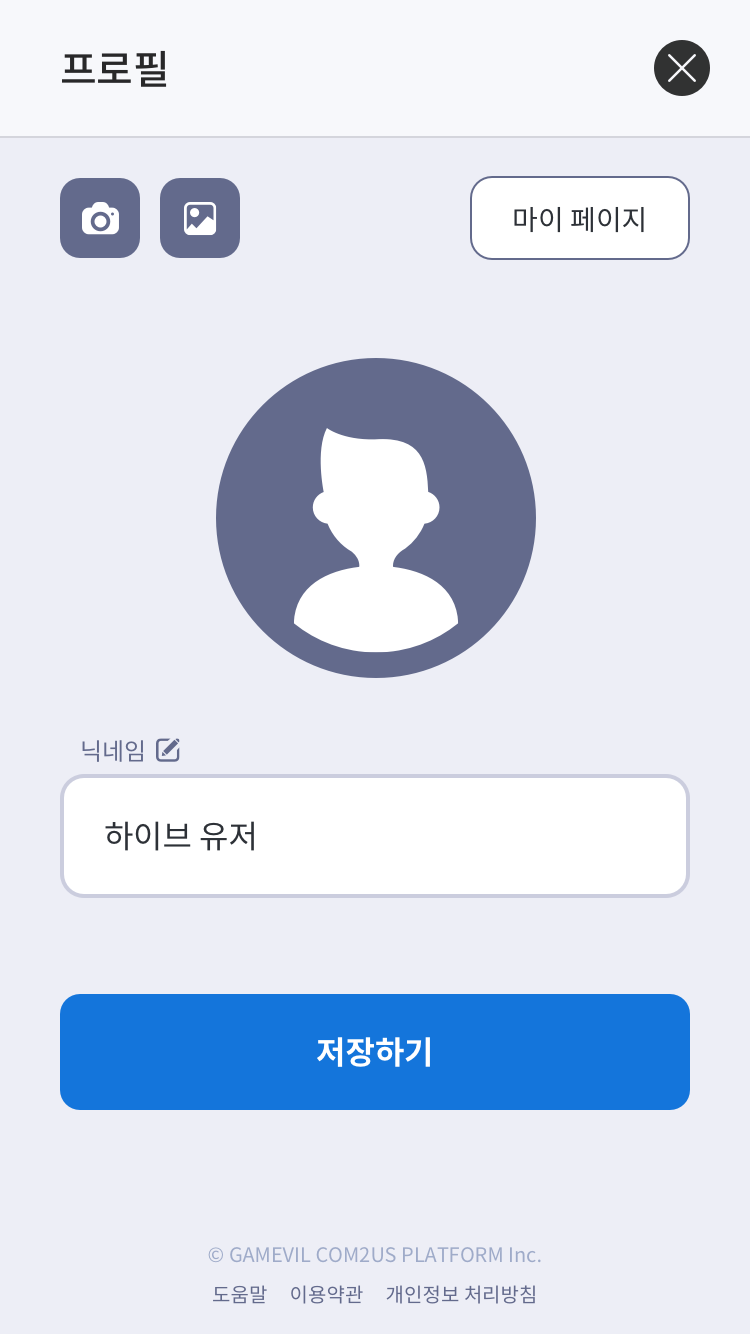Open the camera to take a profile photo
The width and height of the screenshot is (750, 1334).
coord(100,218)
